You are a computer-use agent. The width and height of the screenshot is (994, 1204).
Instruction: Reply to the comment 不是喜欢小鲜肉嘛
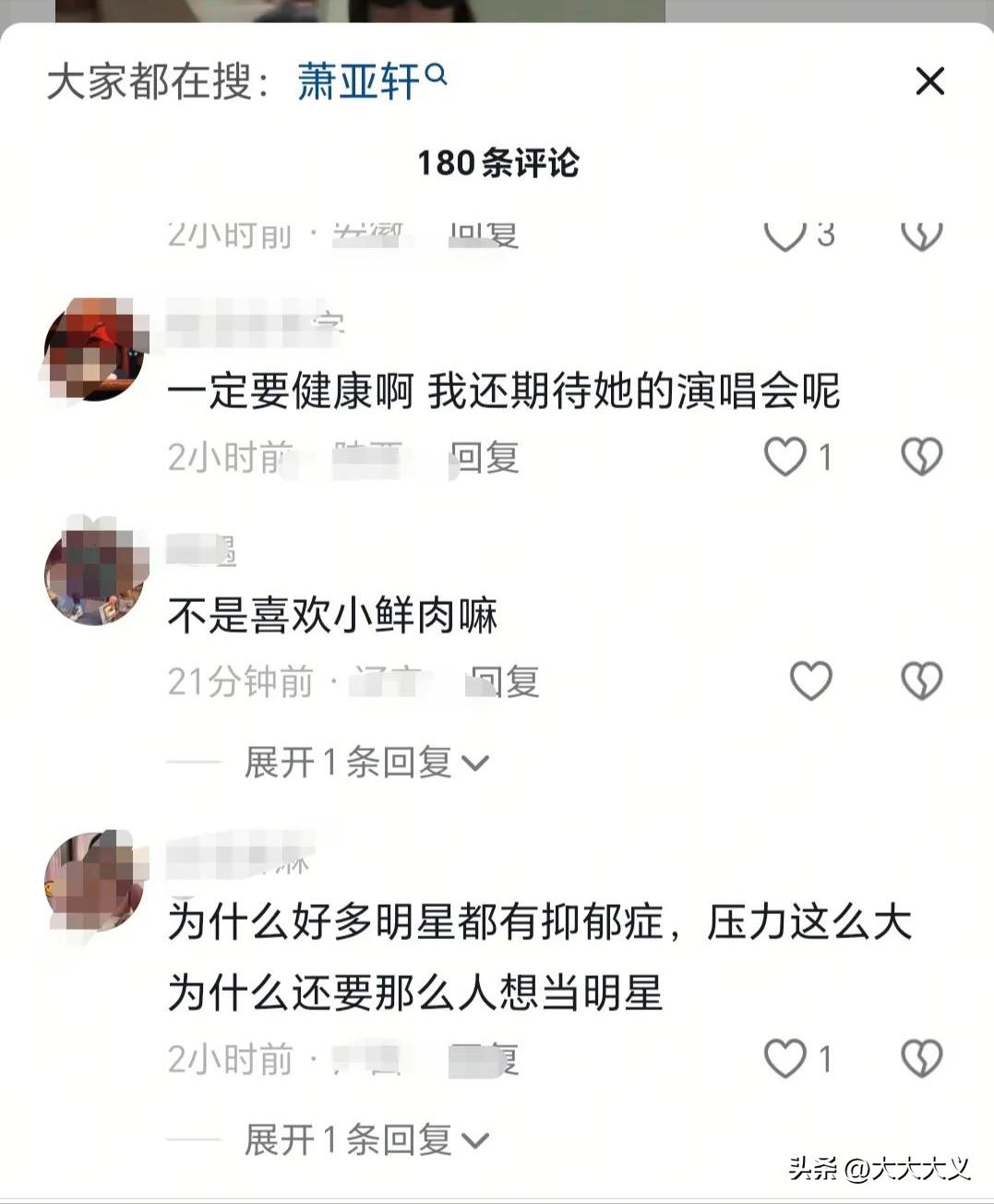[506, 682]
